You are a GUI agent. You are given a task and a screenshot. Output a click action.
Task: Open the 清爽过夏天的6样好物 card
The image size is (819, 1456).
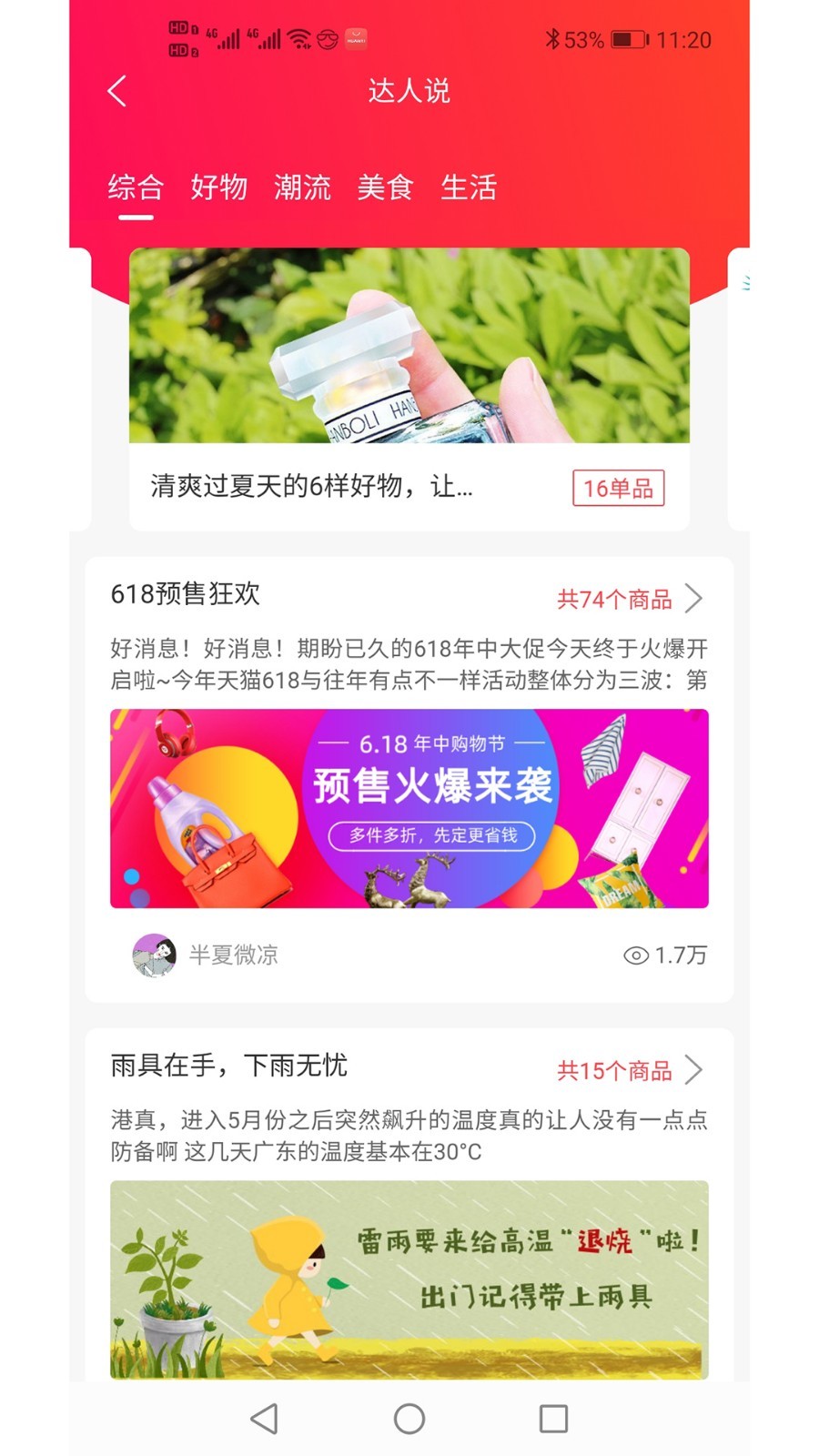[409, 364]
